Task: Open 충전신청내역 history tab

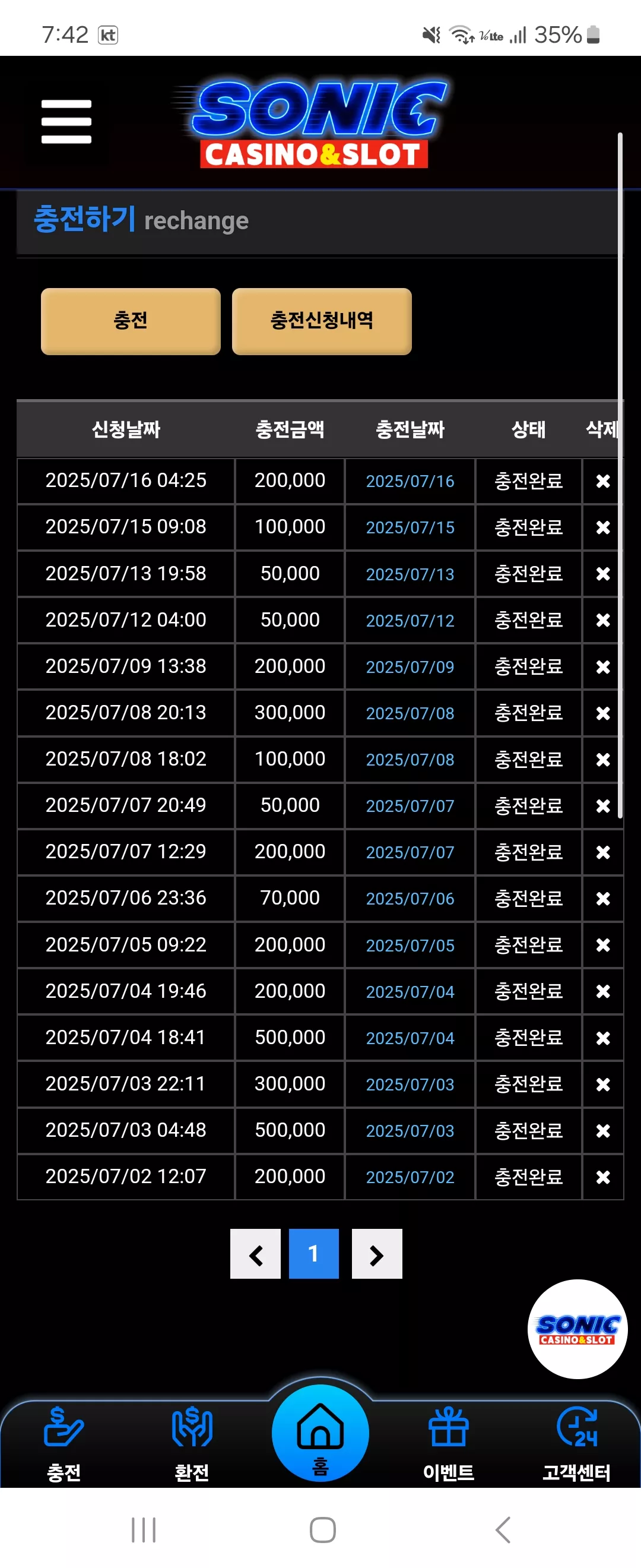Action: pos(322,321)
